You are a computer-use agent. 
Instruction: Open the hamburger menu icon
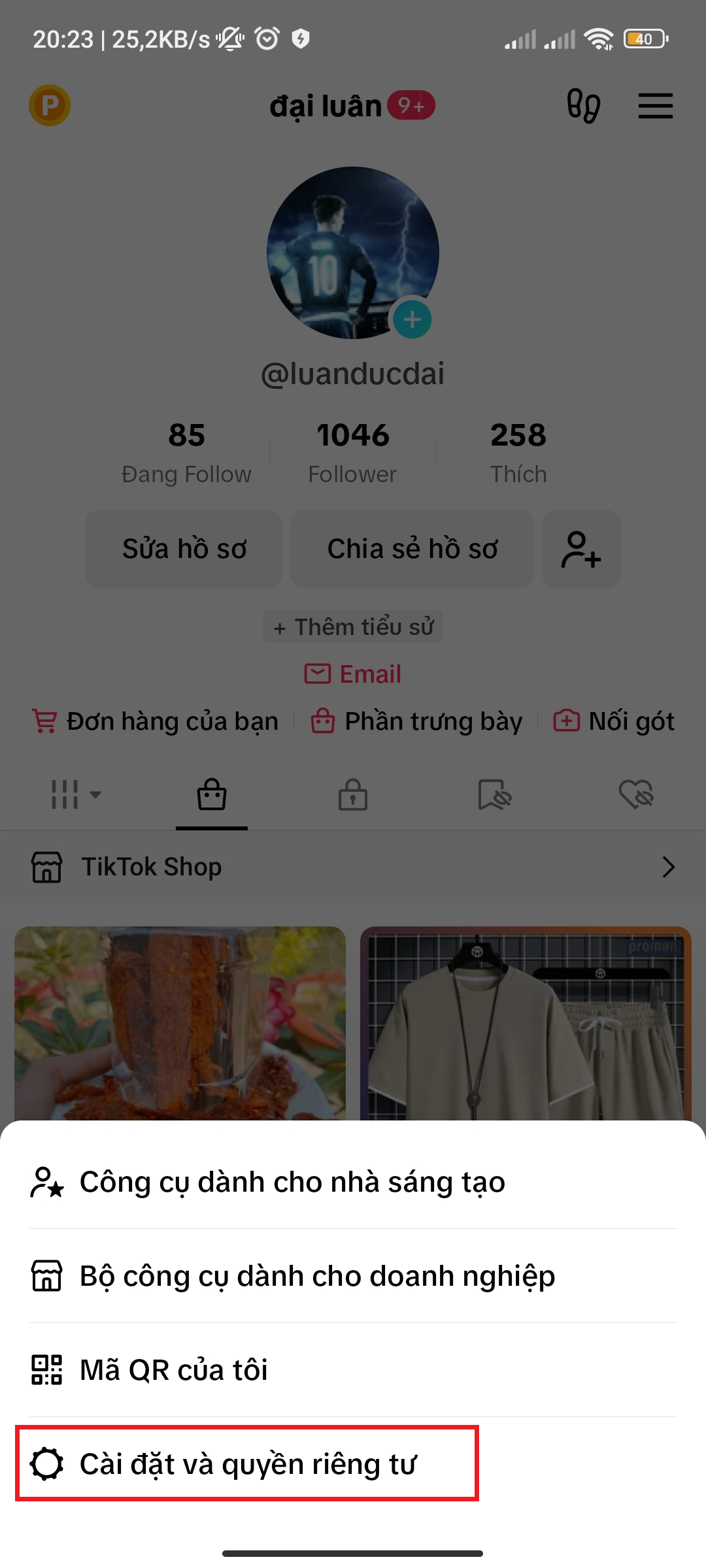(x=656, y=106)
